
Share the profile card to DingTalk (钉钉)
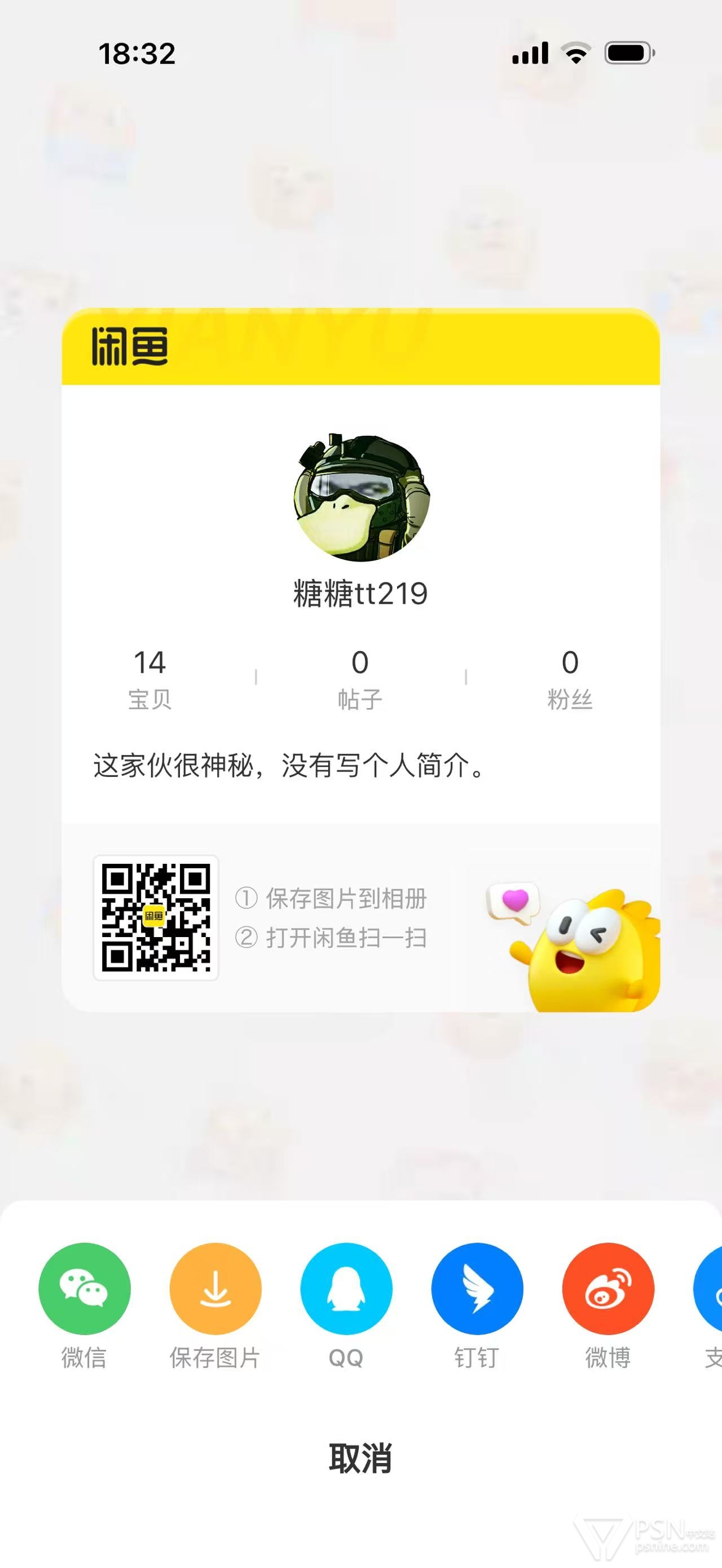(x=477, y=1288)
